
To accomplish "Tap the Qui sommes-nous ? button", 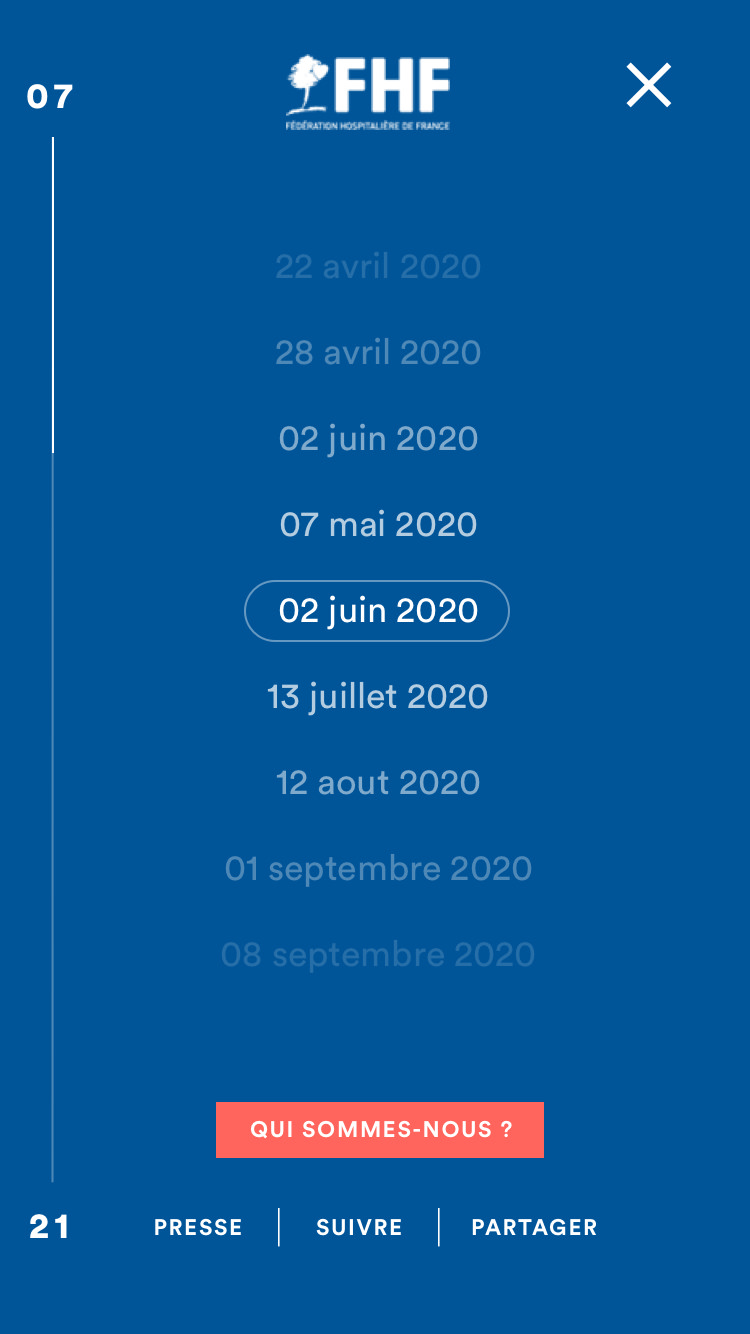I will click(380, 1130).
